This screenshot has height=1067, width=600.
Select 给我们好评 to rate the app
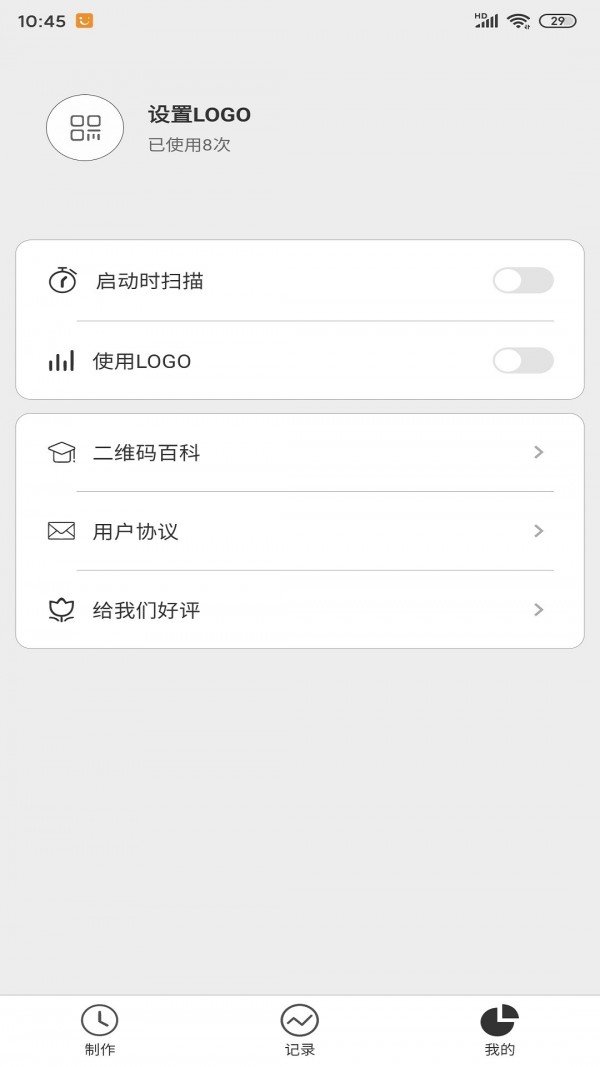(x=300, y=610)
